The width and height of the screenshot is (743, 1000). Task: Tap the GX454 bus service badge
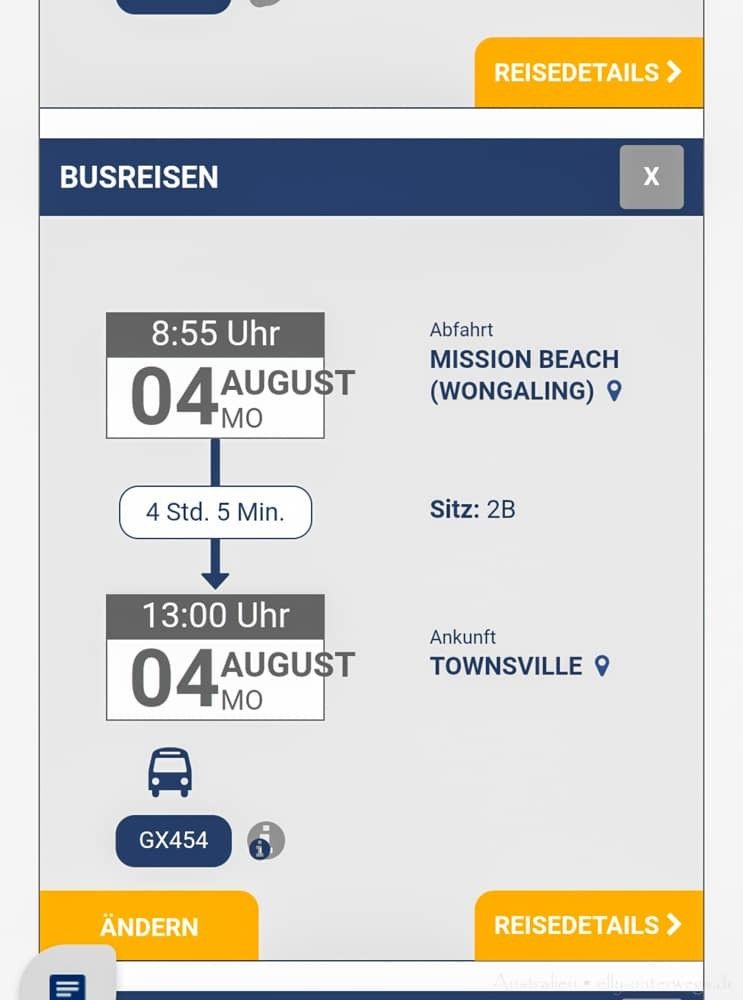pyautogui.click(x=174, y=840)
